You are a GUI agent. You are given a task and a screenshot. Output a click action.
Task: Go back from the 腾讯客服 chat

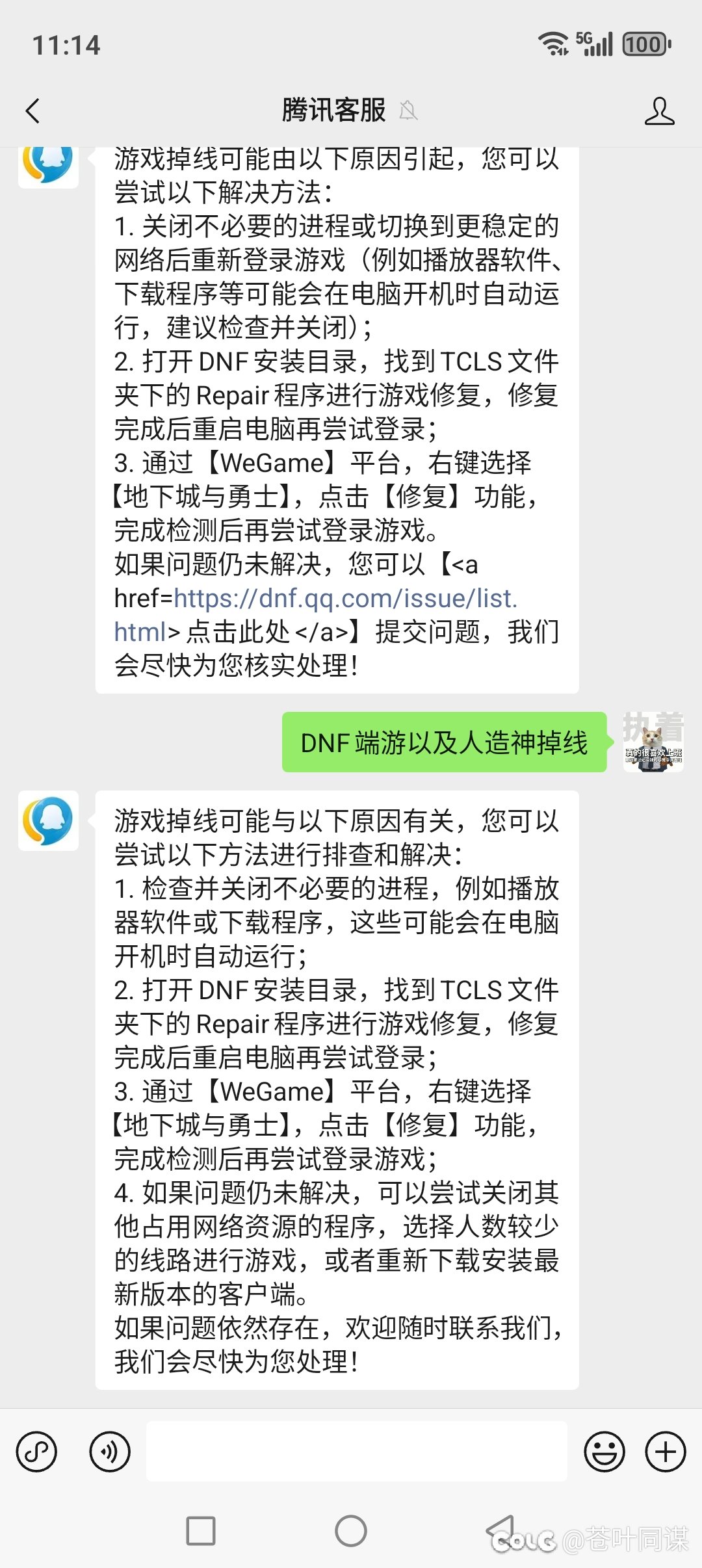click(x=33, y=111)
